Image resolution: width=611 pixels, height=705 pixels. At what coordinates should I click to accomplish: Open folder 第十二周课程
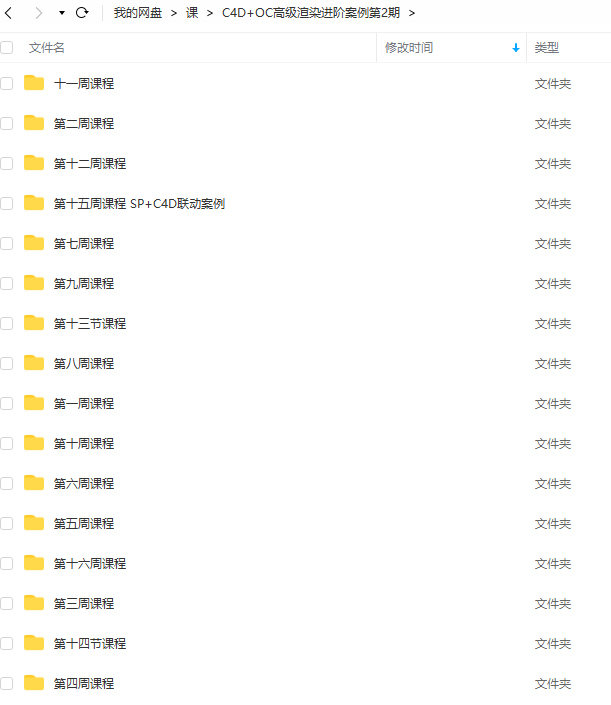(90, 163)
